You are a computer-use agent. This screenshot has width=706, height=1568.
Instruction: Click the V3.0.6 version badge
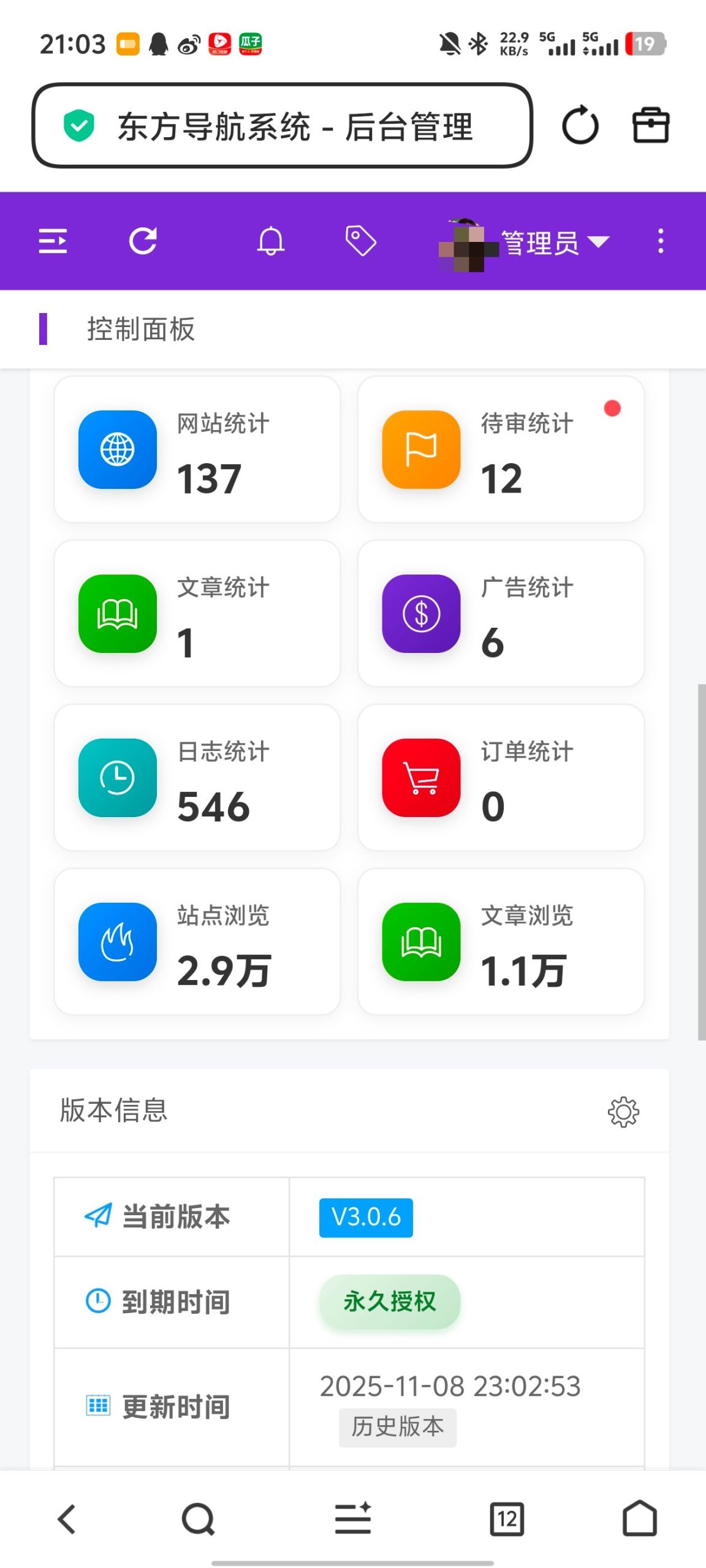coord(366,1218)
